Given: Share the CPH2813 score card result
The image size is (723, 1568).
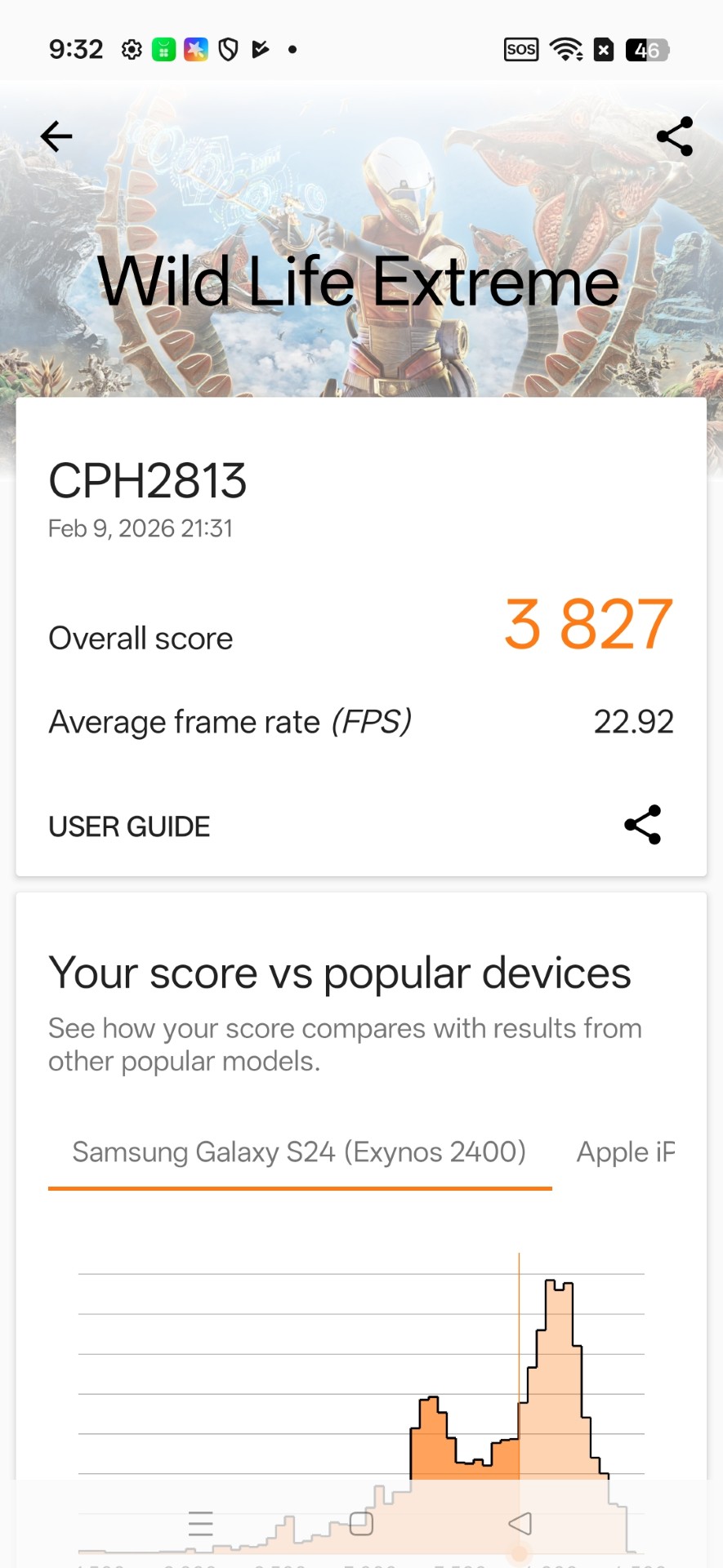Looking at the screenshot, I should point(642,825).
